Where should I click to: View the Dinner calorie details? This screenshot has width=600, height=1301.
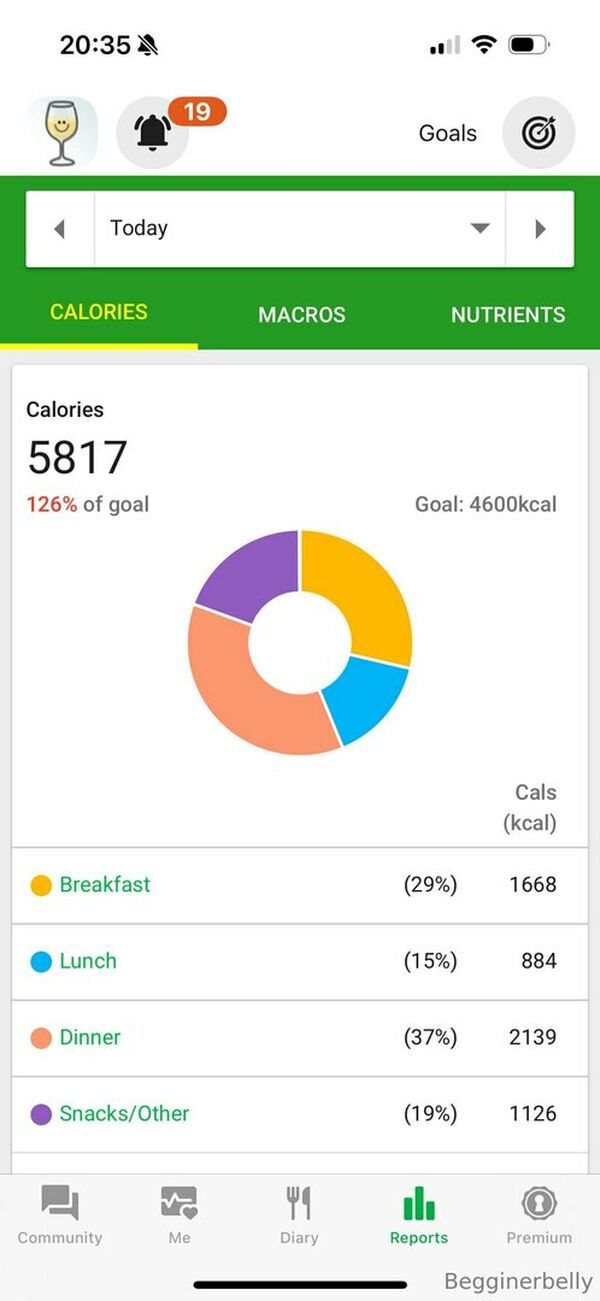pos(300,1037)
